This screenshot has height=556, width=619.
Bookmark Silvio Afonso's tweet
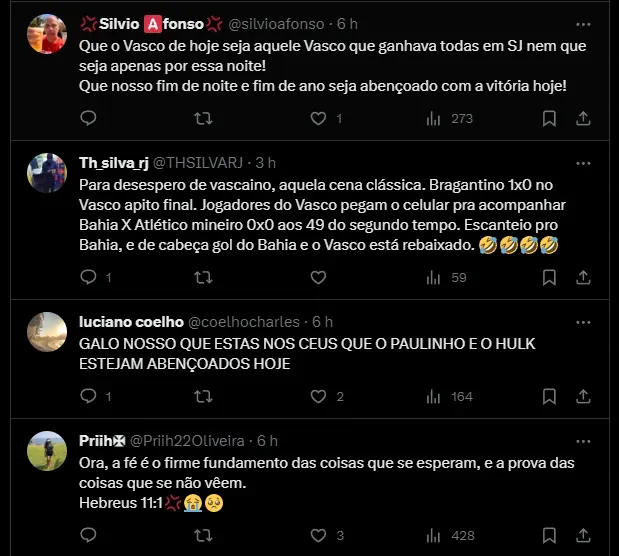coord(549,118)
